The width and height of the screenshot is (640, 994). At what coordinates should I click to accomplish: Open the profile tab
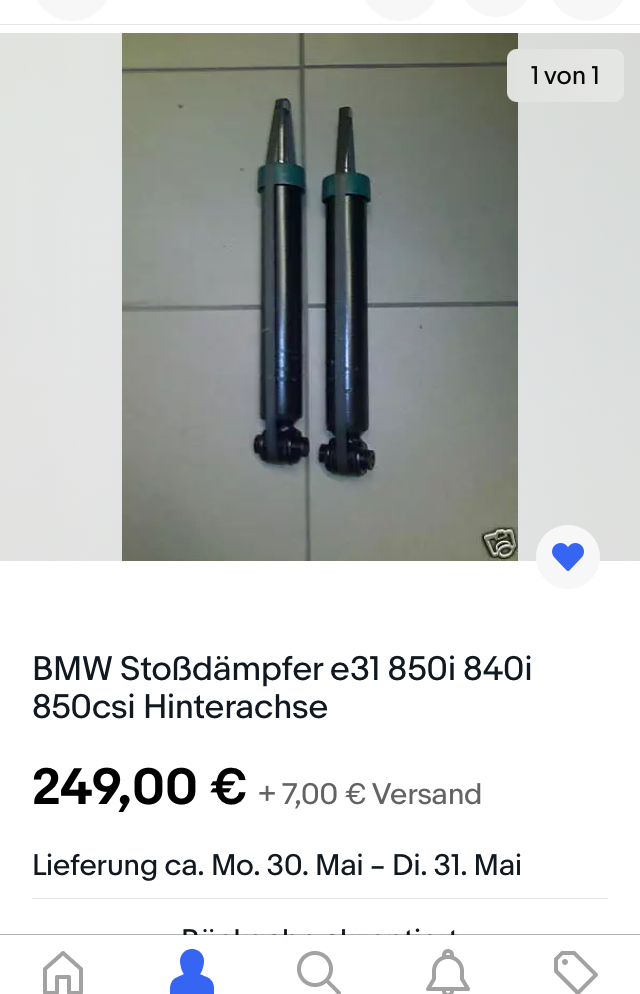click(x=192, y=971)
